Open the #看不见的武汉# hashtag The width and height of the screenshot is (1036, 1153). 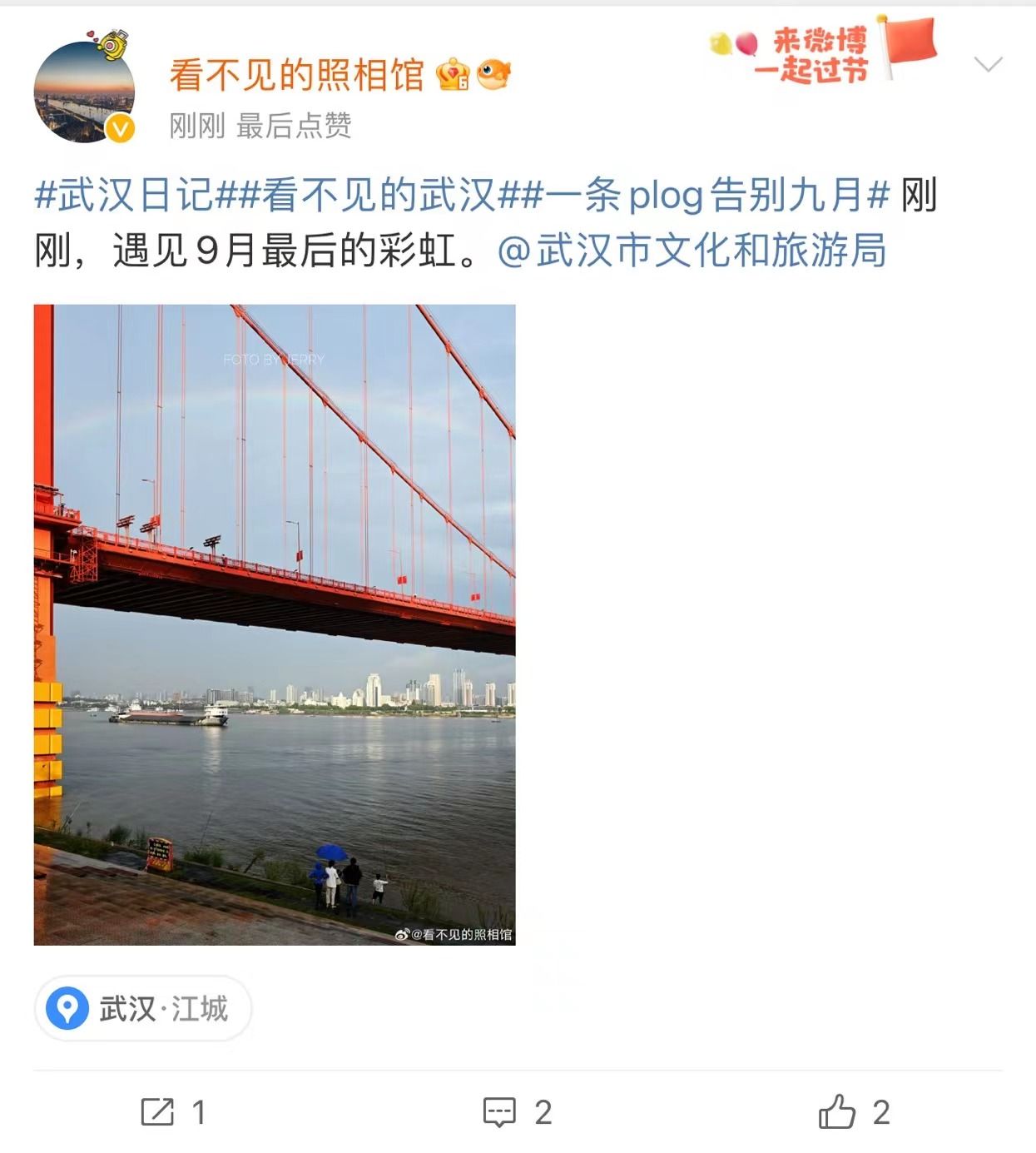point(379,196)
